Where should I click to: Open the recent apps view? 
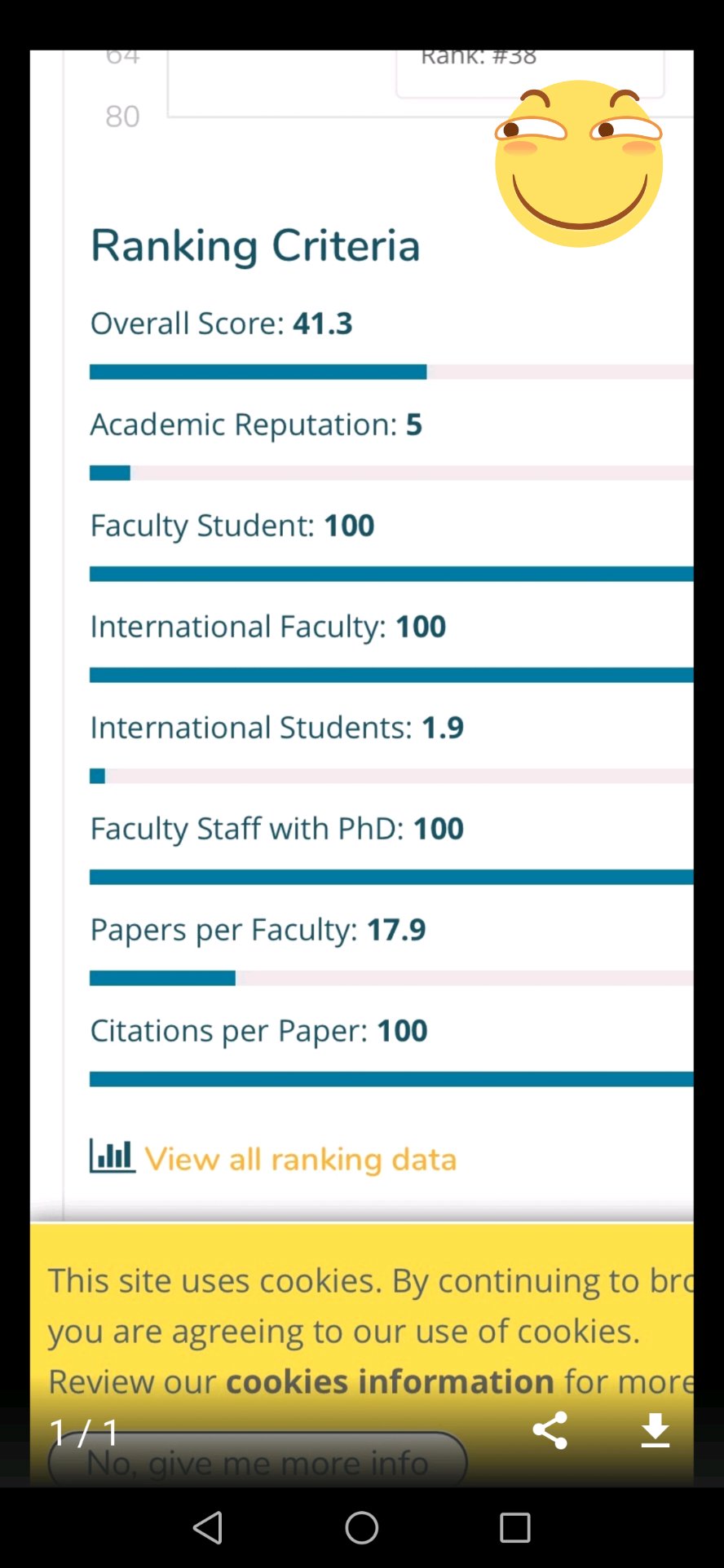[515, 1527]
